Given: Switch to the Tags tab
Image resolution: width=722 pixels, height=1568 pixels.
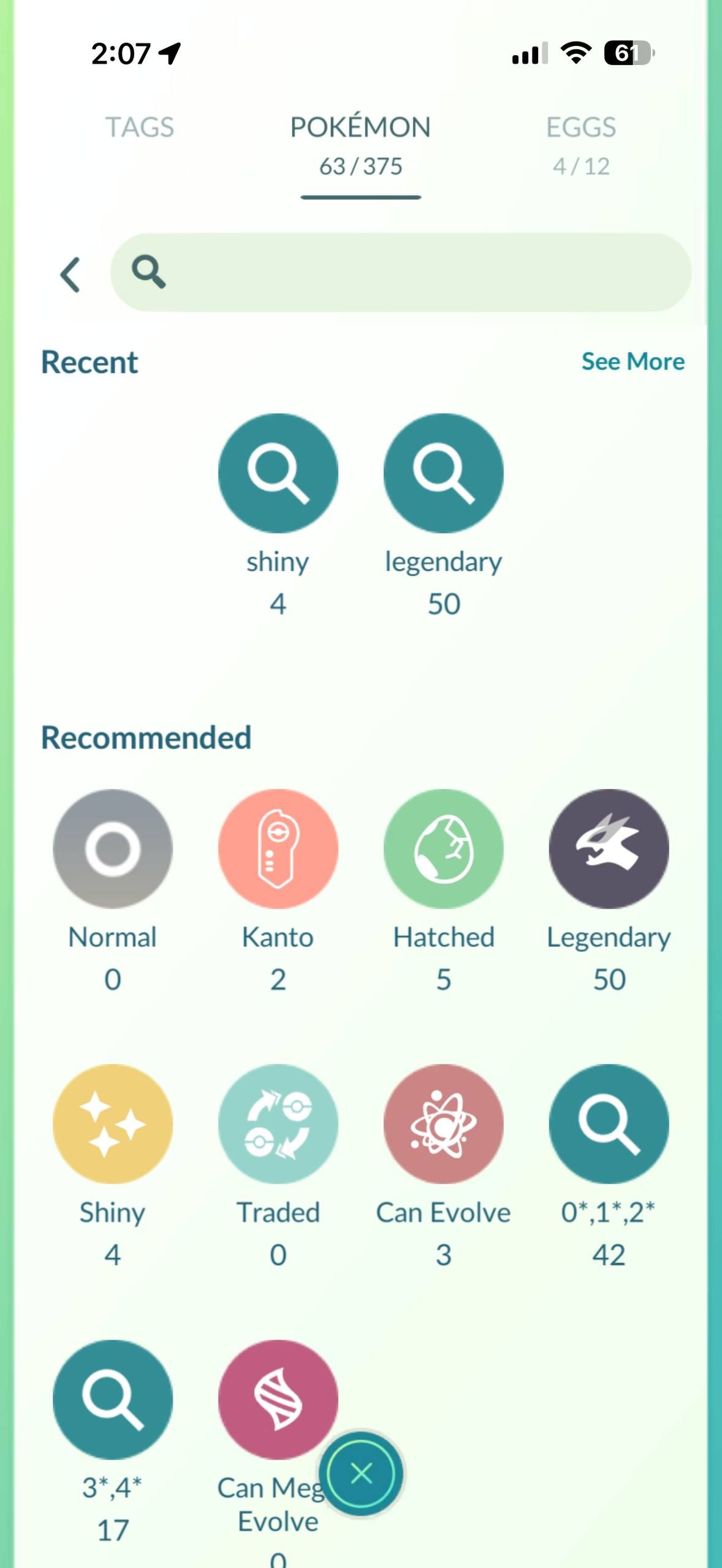Looking at the screenshot, I should (140, 127).
